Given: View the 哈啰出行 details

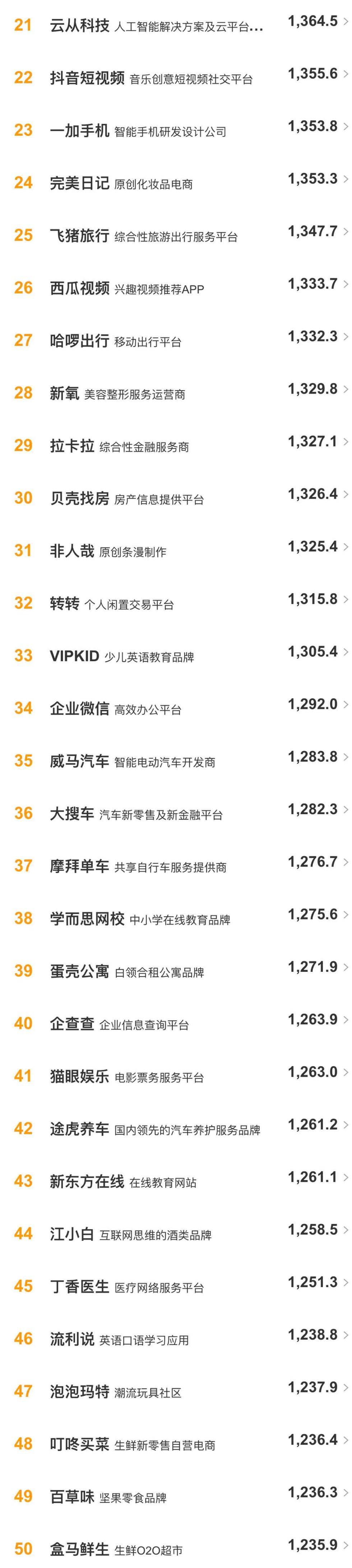Looking at the screenshot, I should [x=79, y=341].
